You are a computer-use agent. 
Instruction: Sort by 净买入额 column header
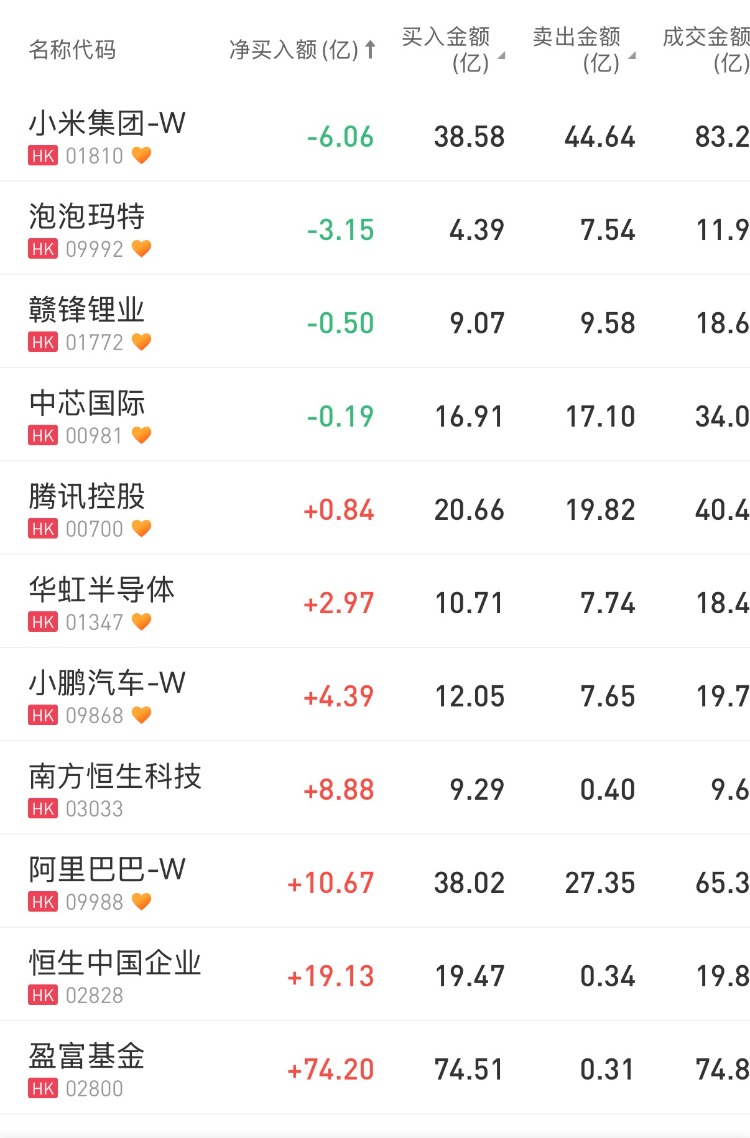[302, 50]
